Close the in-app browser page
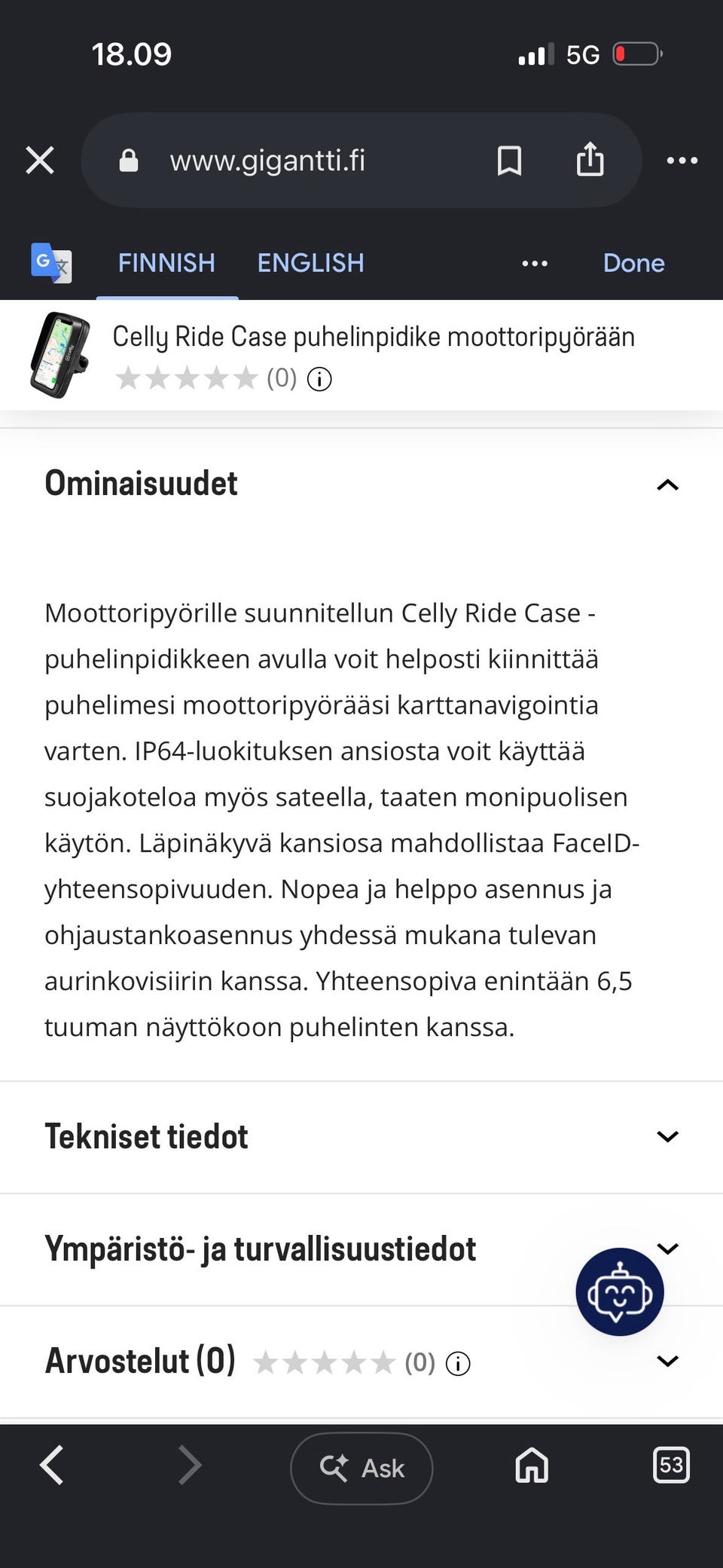The height and width of the screenshot is (1568, 723). 40,160
